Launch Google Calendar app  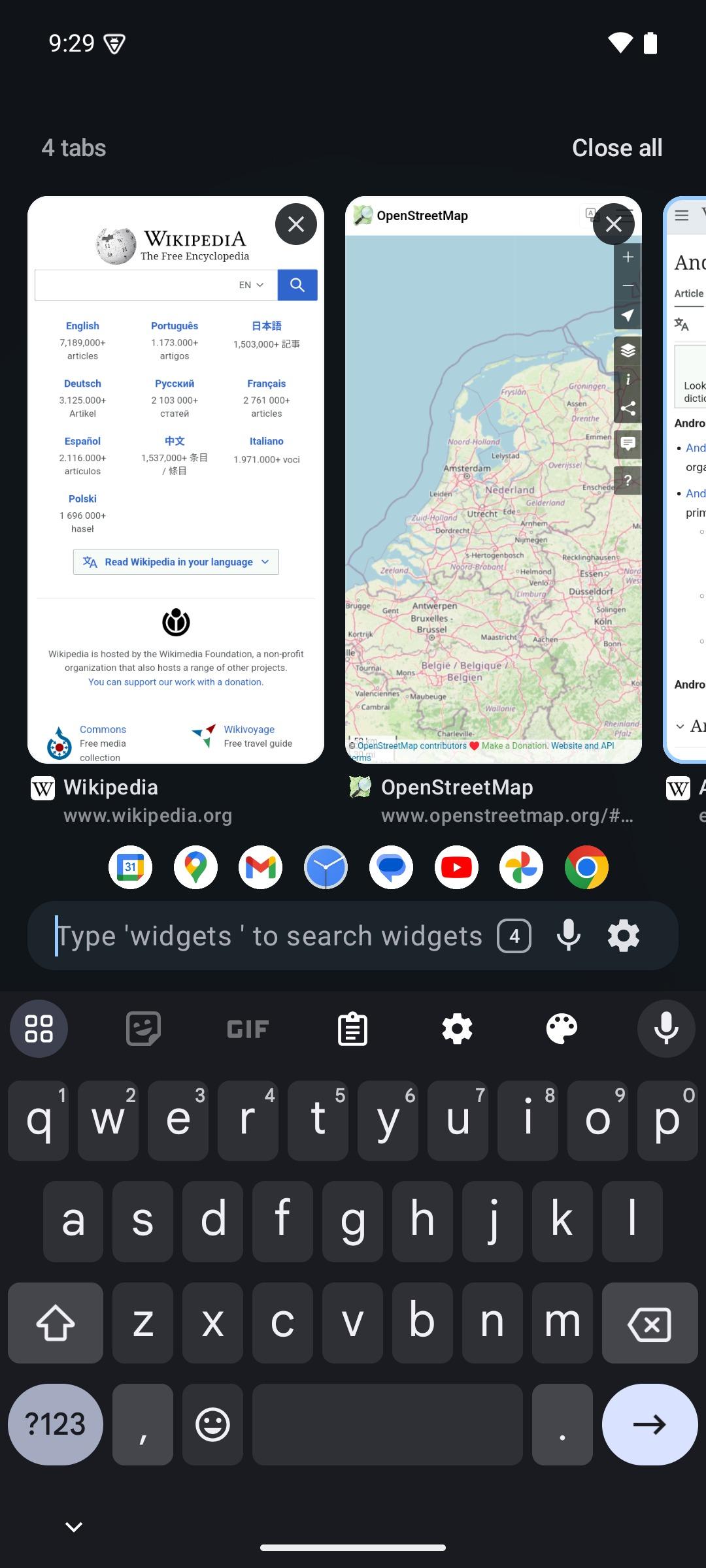click(x=131, y=868)
